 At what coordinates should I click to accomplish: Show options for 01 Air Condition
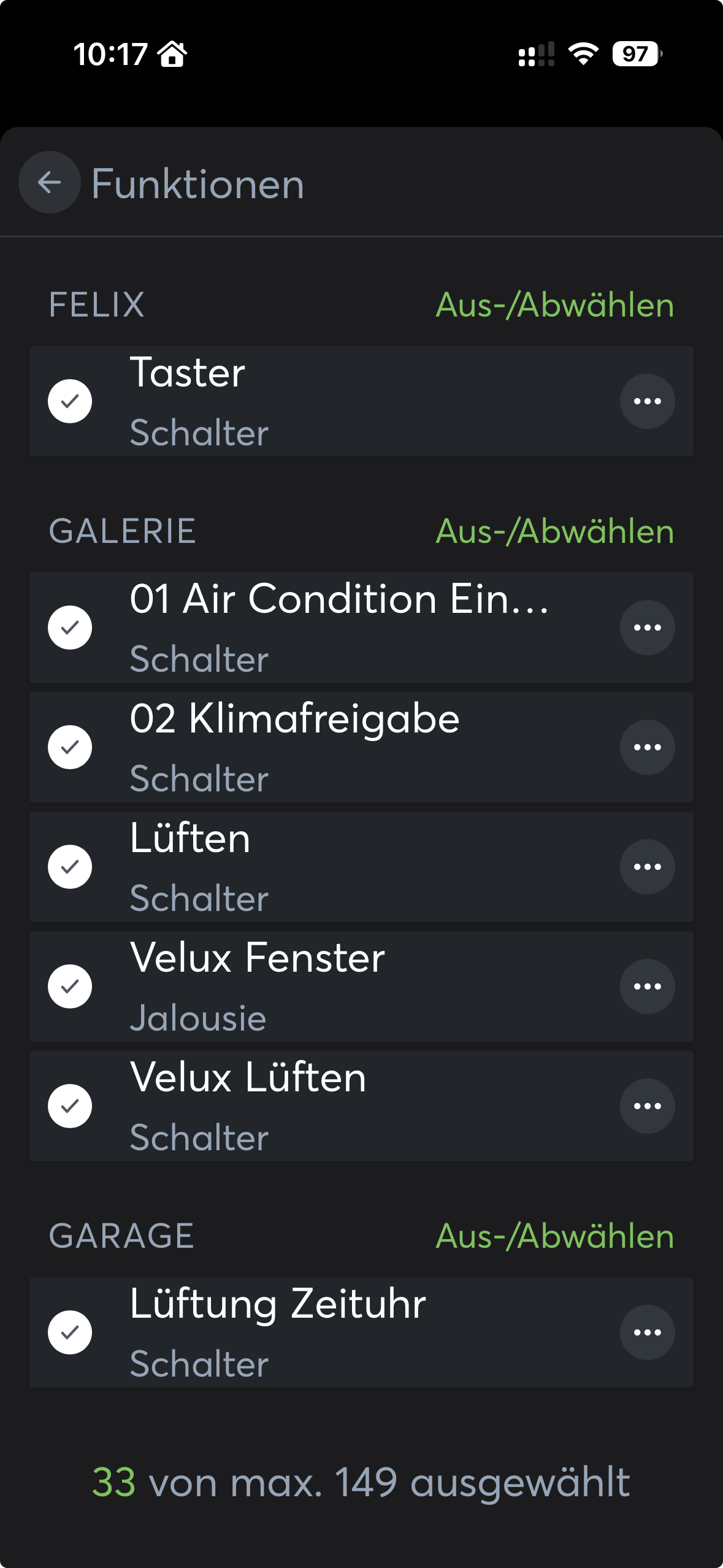click(x=647, y=628)
